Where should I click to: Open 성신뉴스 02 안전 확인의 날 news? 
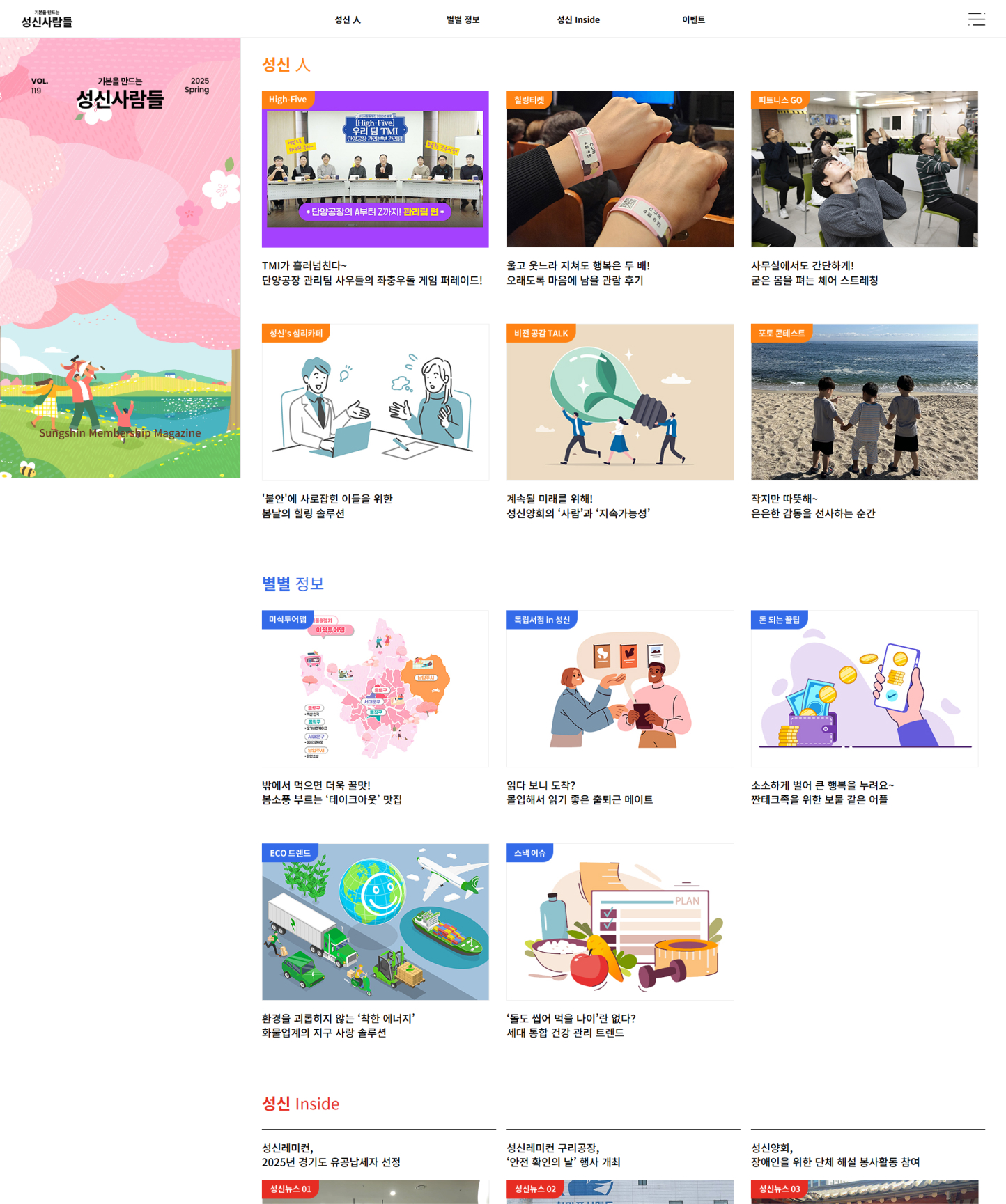click(x=563, y=1155)
